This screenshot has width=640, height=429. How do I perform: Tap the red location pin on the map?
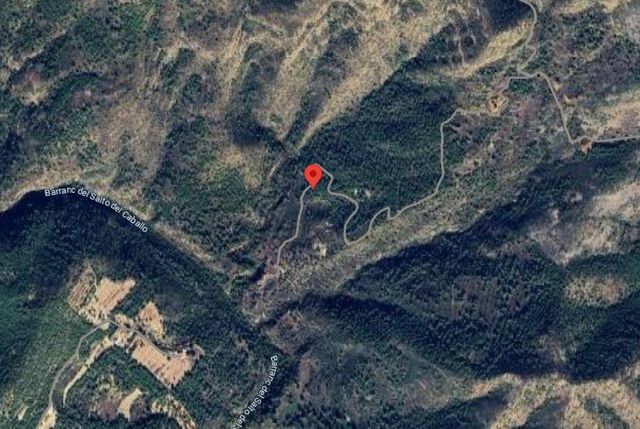313,175
